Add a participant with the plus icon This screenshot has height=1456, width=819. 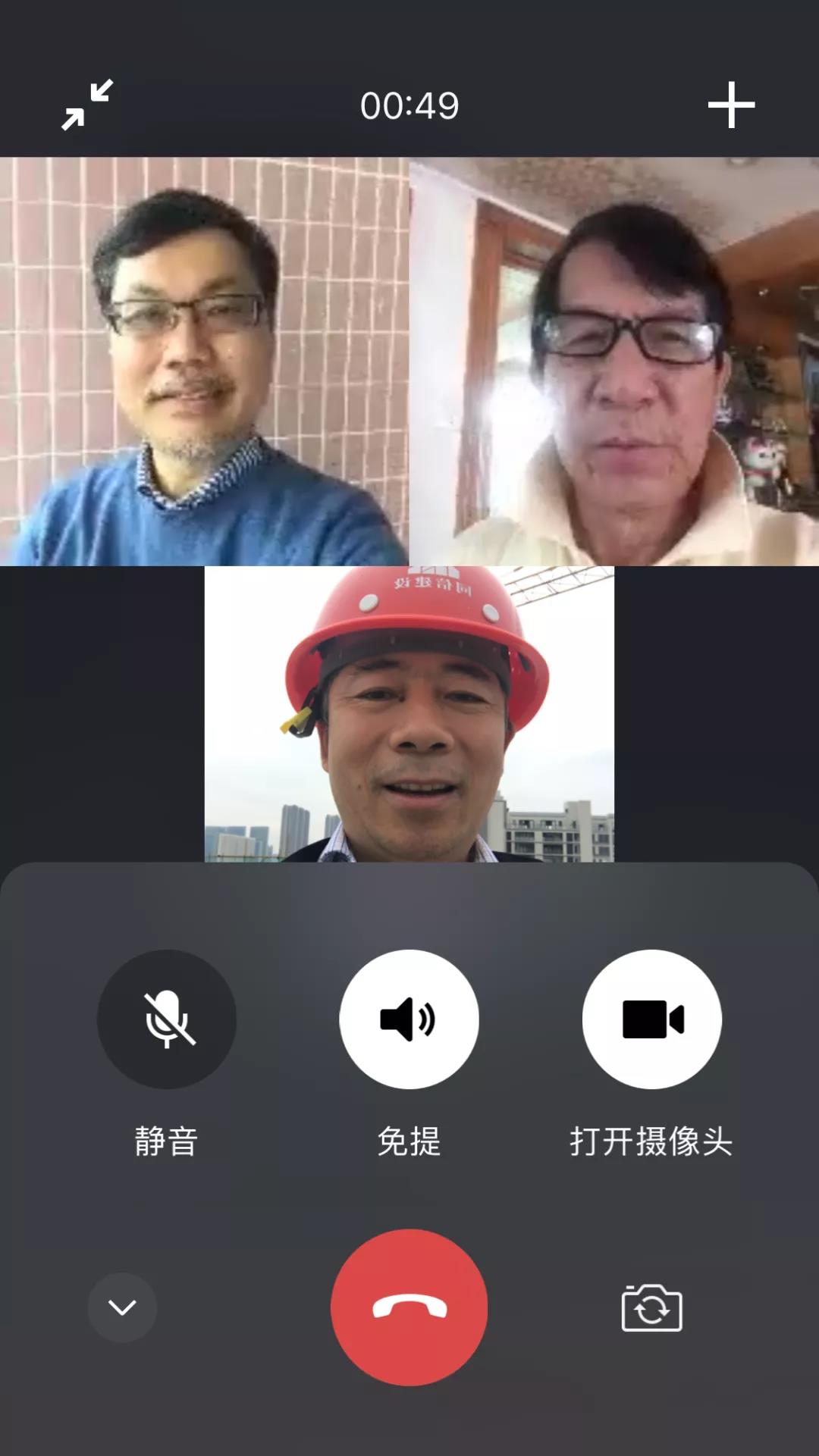tap(731, 105)
